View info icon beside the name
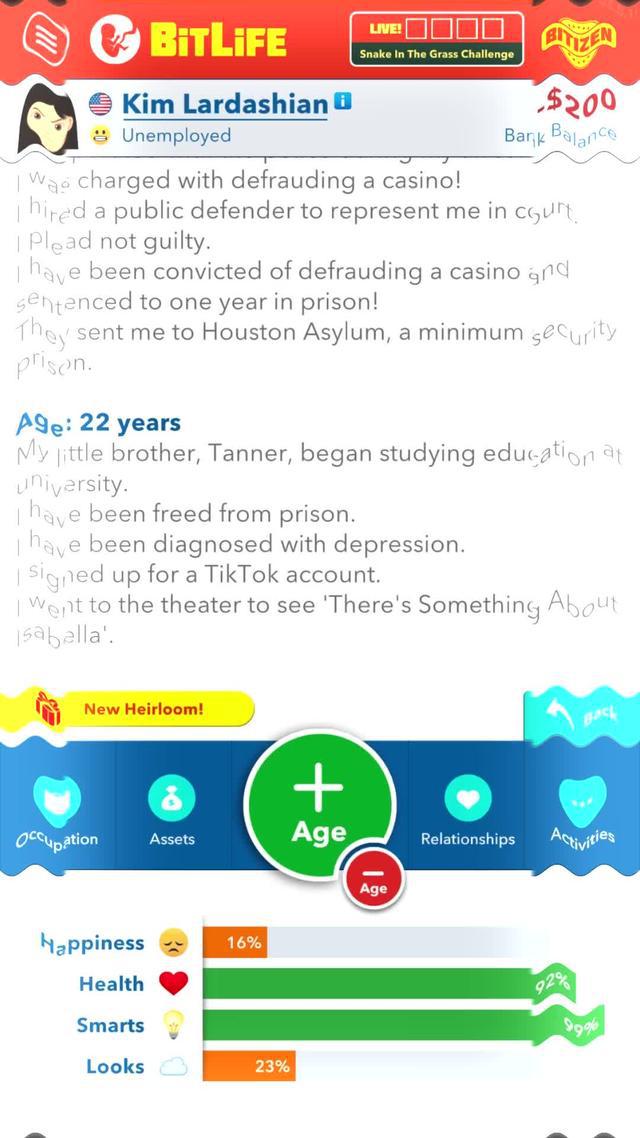 coord(343,101)
